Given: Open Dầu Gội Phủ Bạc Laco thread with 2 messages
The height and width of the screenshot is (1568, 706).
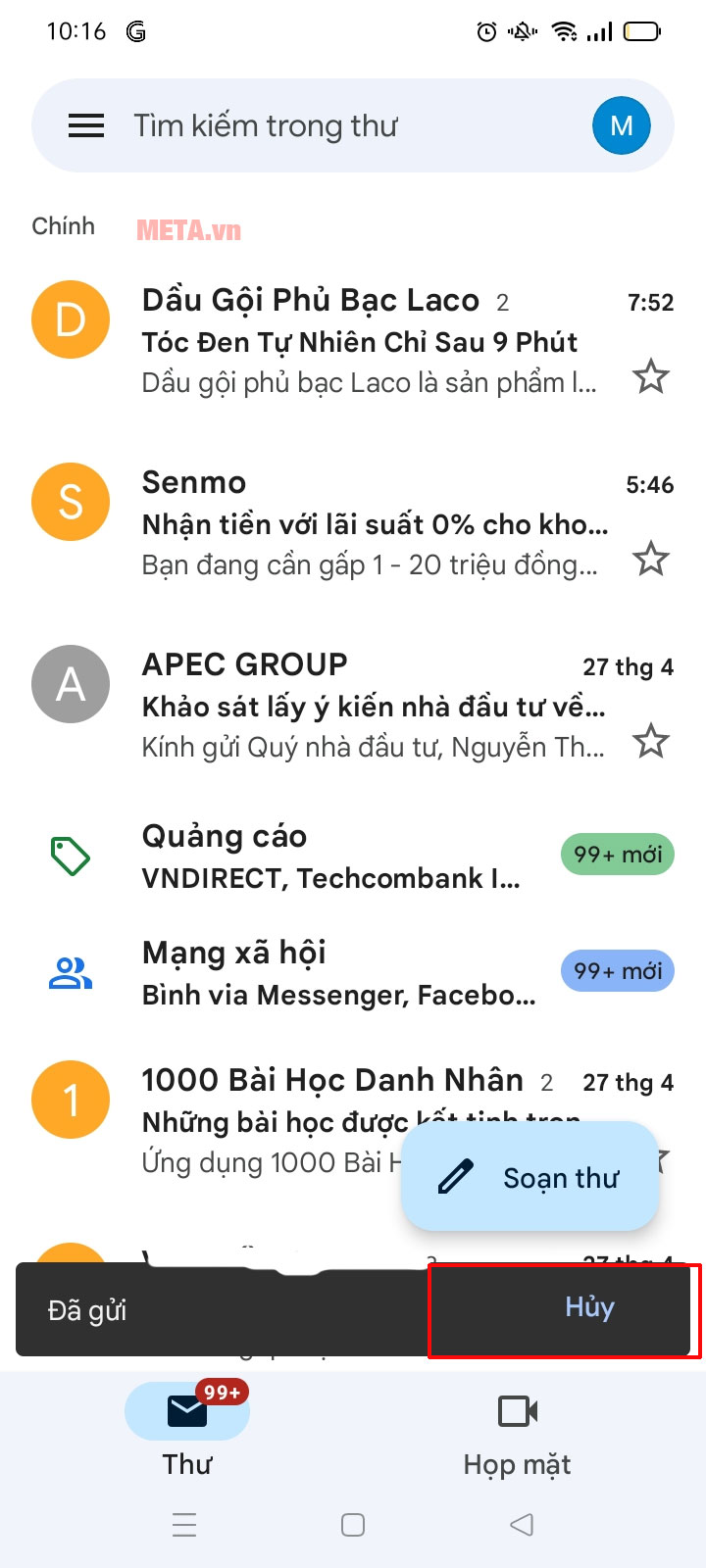Looking at the screenshot, I should 343,338.
